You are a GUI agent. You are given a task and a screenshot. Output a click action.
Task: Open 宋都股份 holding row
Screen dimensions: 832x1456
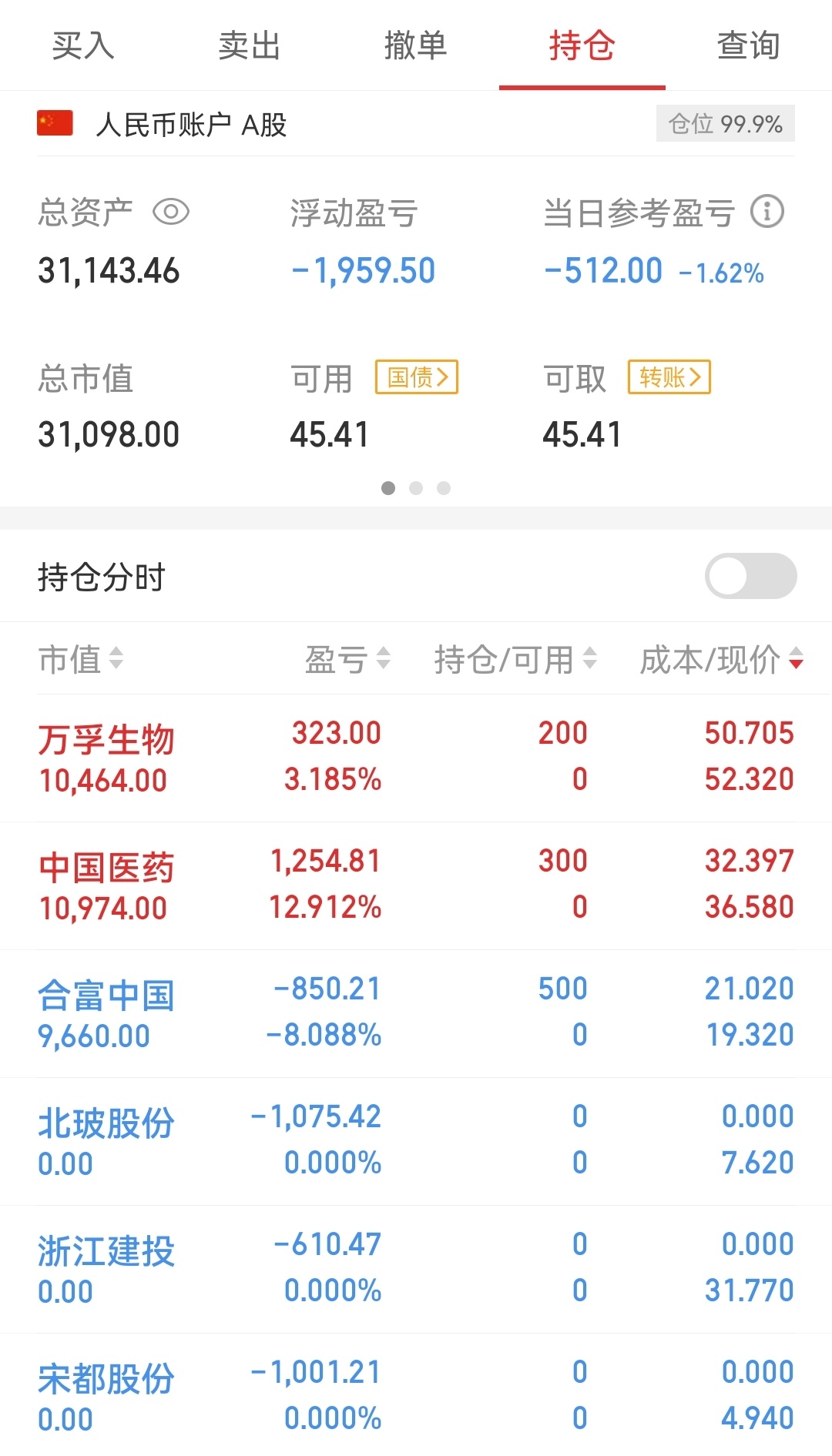pos(416,1394)
